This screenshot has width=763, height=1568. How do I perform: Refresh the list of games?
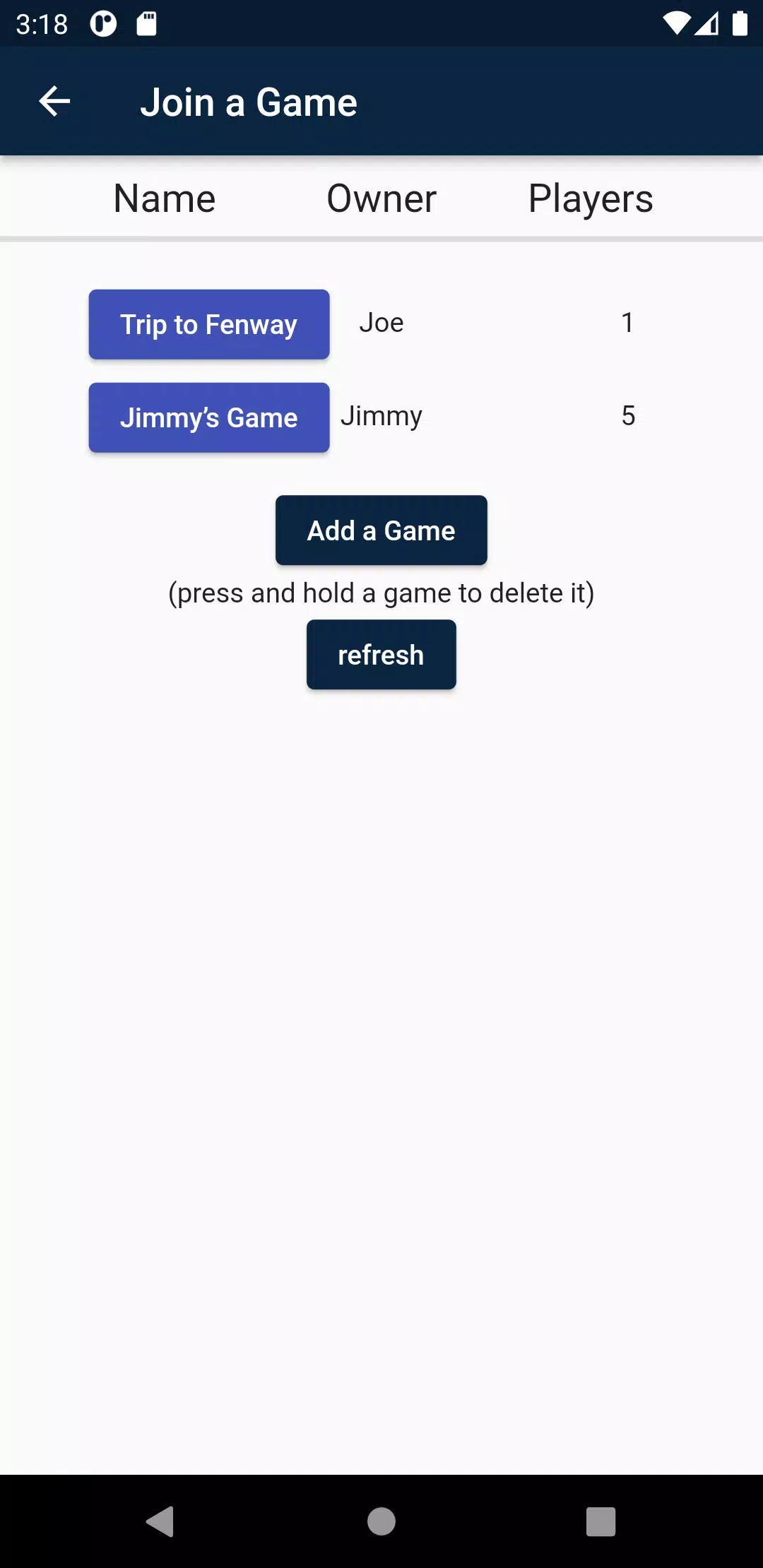(381, 654)
